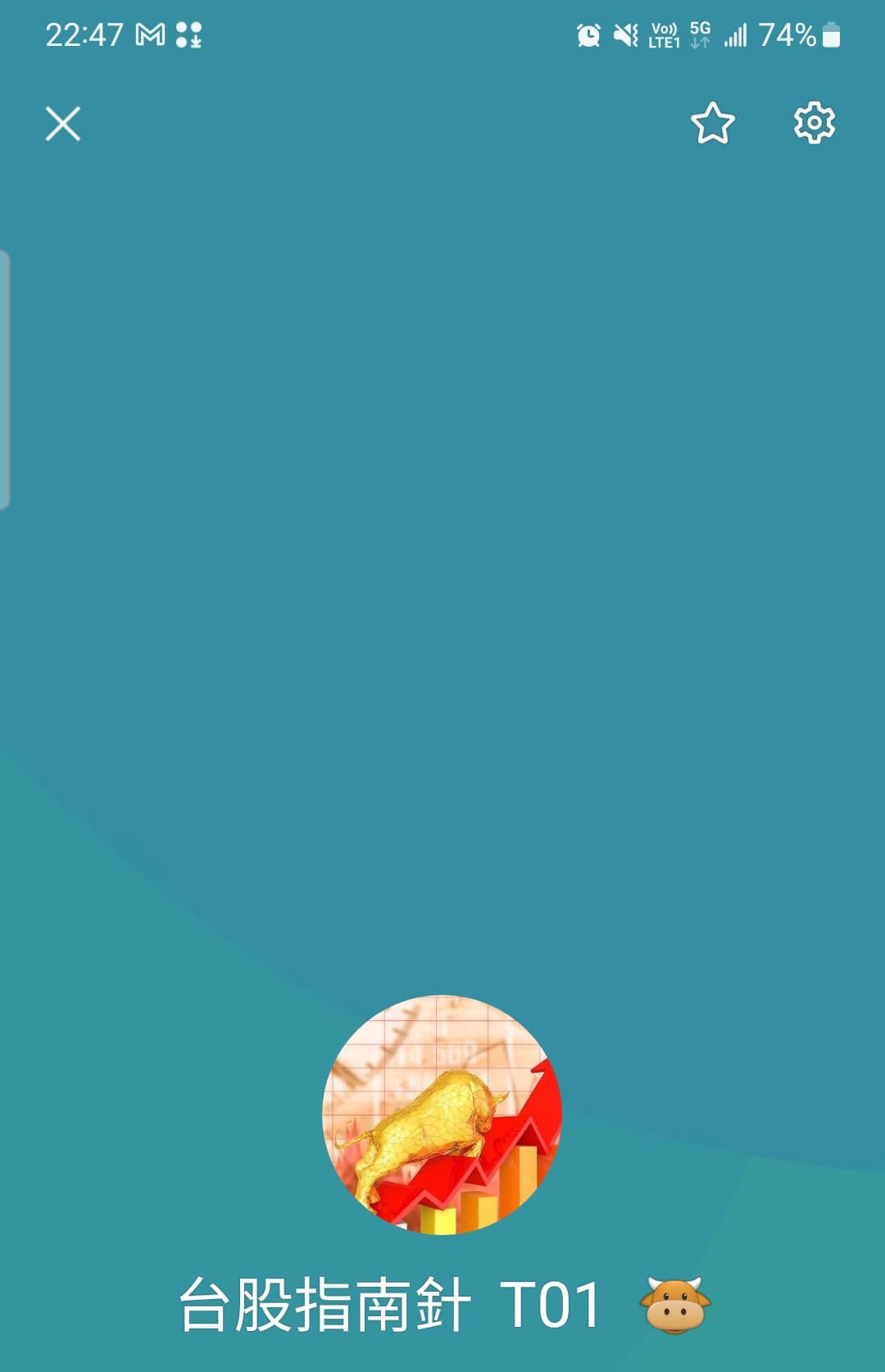Open the settings gear

pos(814,124)
